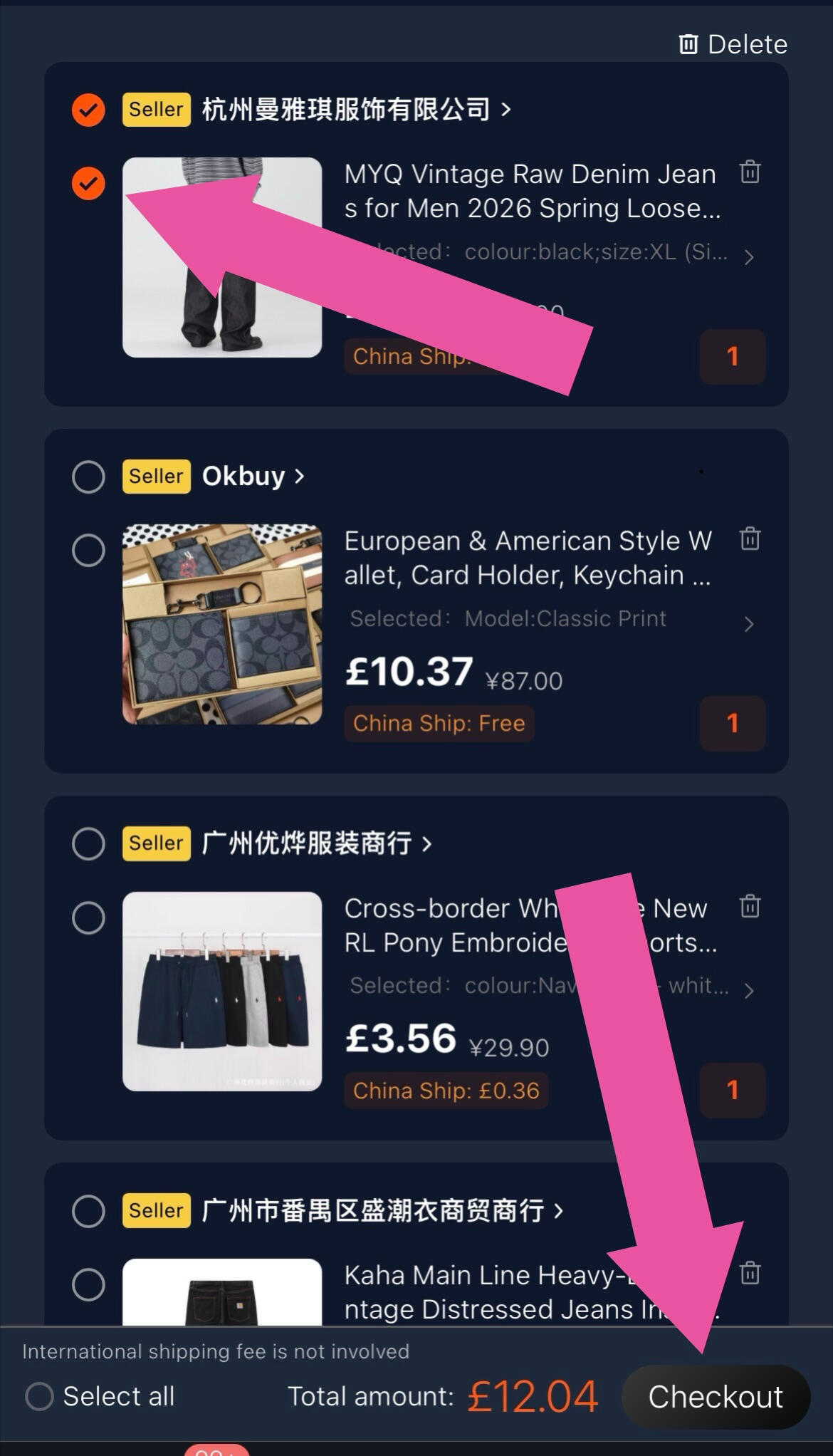The width and height of the screenshot is (833, 1456).
Task: Proceed with the Checkout button
Action: pyautogui.click(x=716, y=1397)
